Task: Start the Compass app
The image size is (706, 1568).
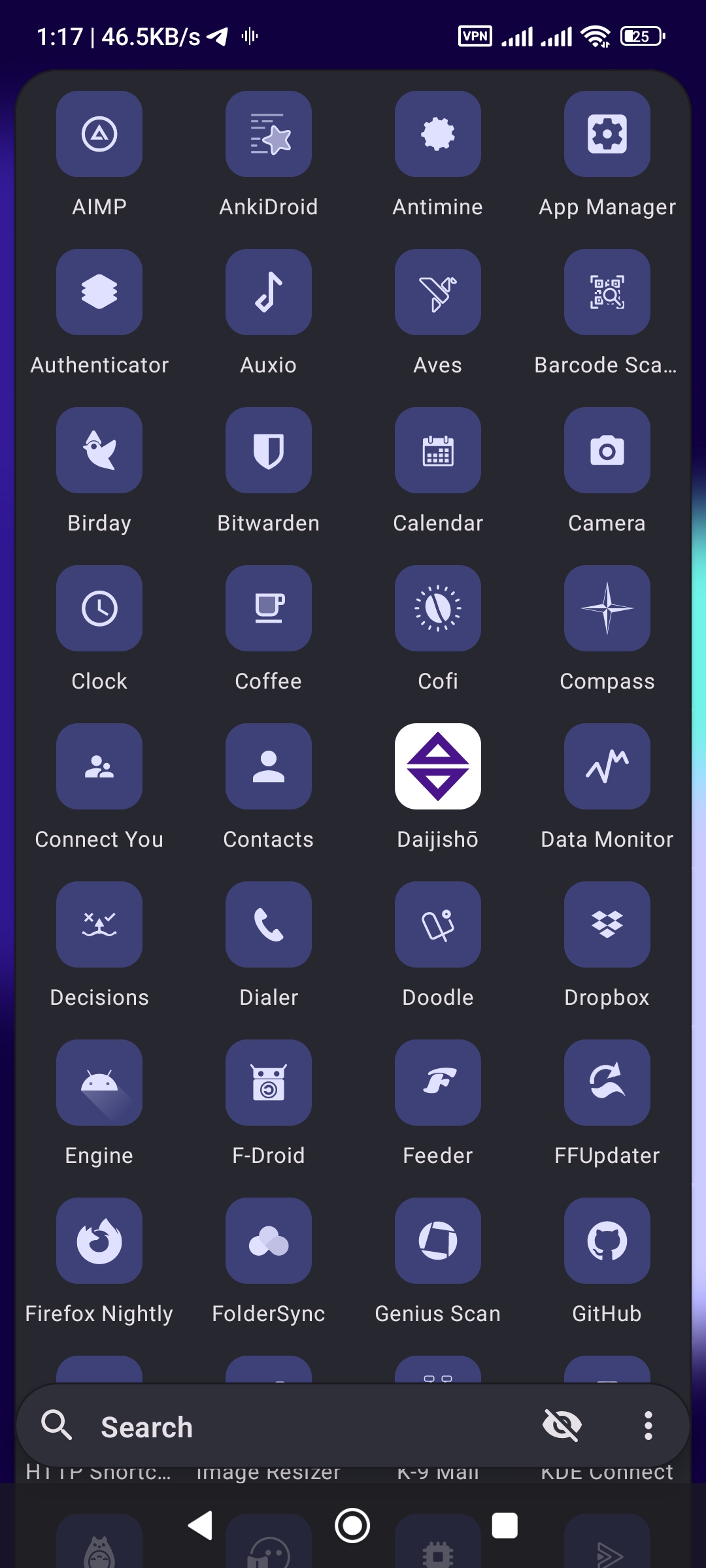Action: pos(607,608)
